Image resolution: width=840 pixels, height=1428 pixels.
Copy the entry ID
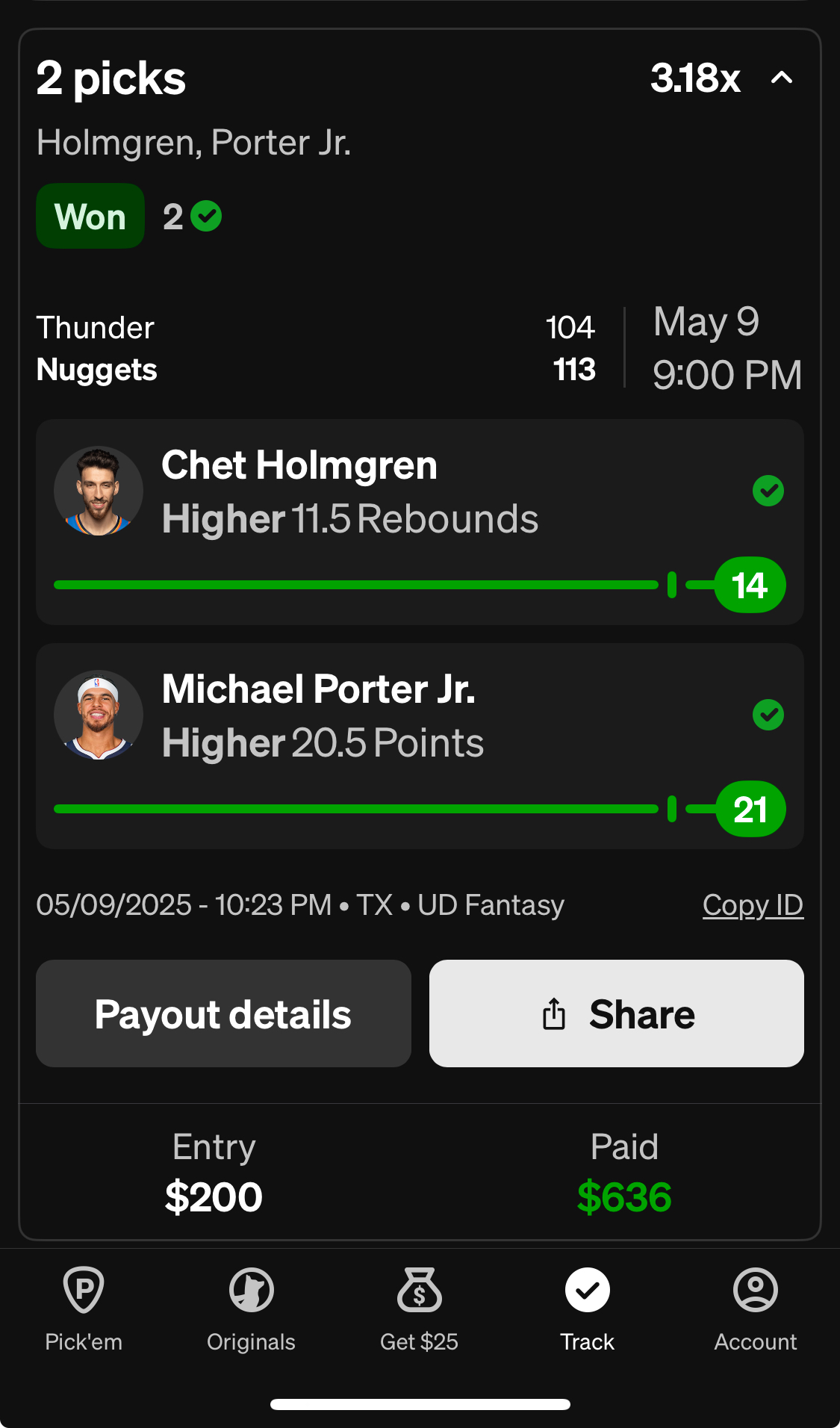753,905
